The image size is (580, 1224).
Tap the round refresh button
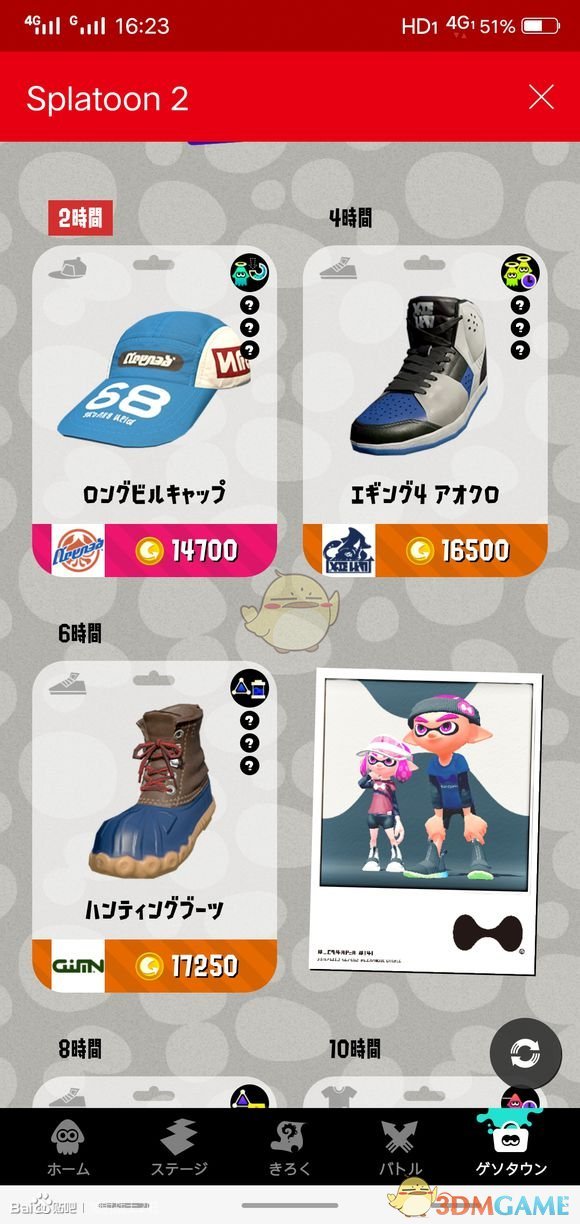tap(525, 1054)
